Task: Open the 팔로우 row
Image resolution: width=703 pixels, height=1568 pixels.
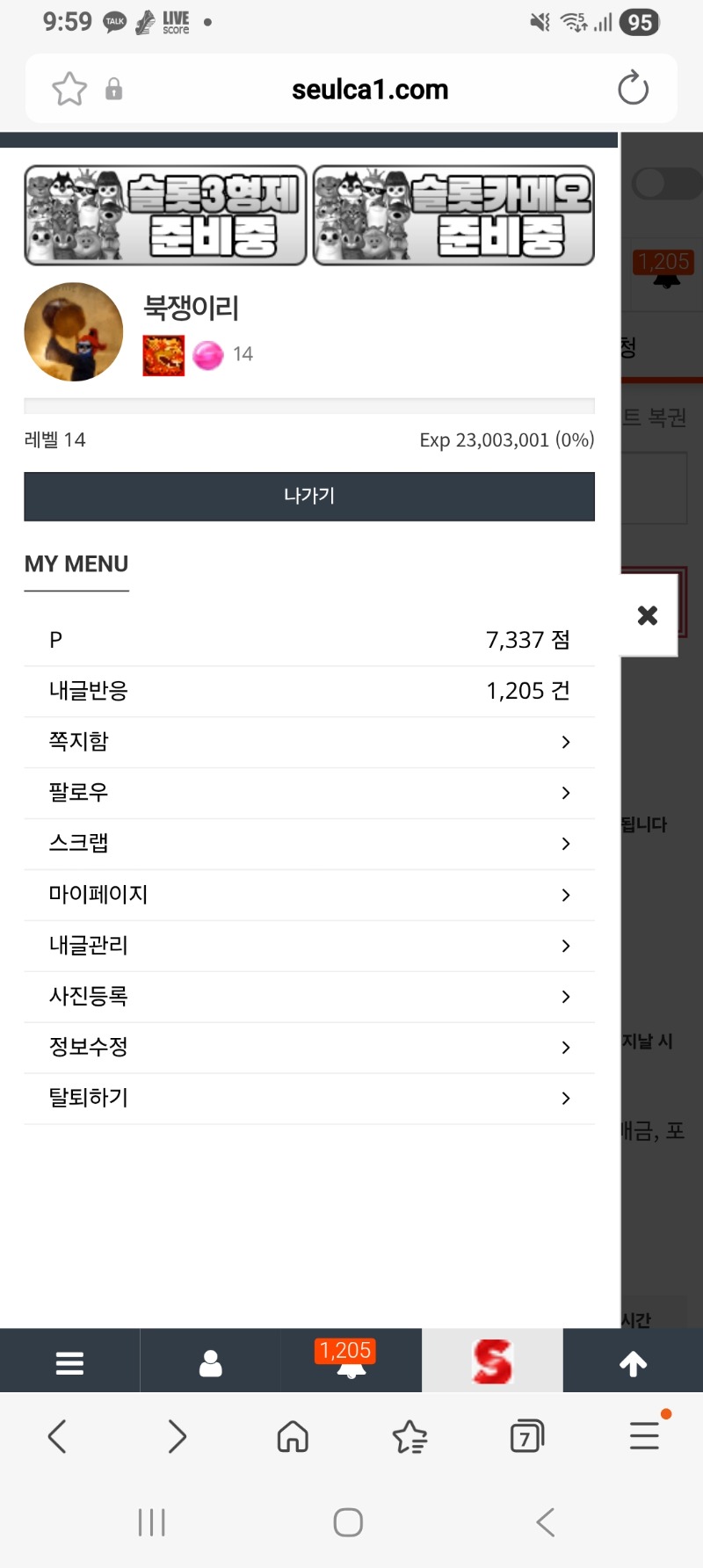Action: tap(309, 793)
